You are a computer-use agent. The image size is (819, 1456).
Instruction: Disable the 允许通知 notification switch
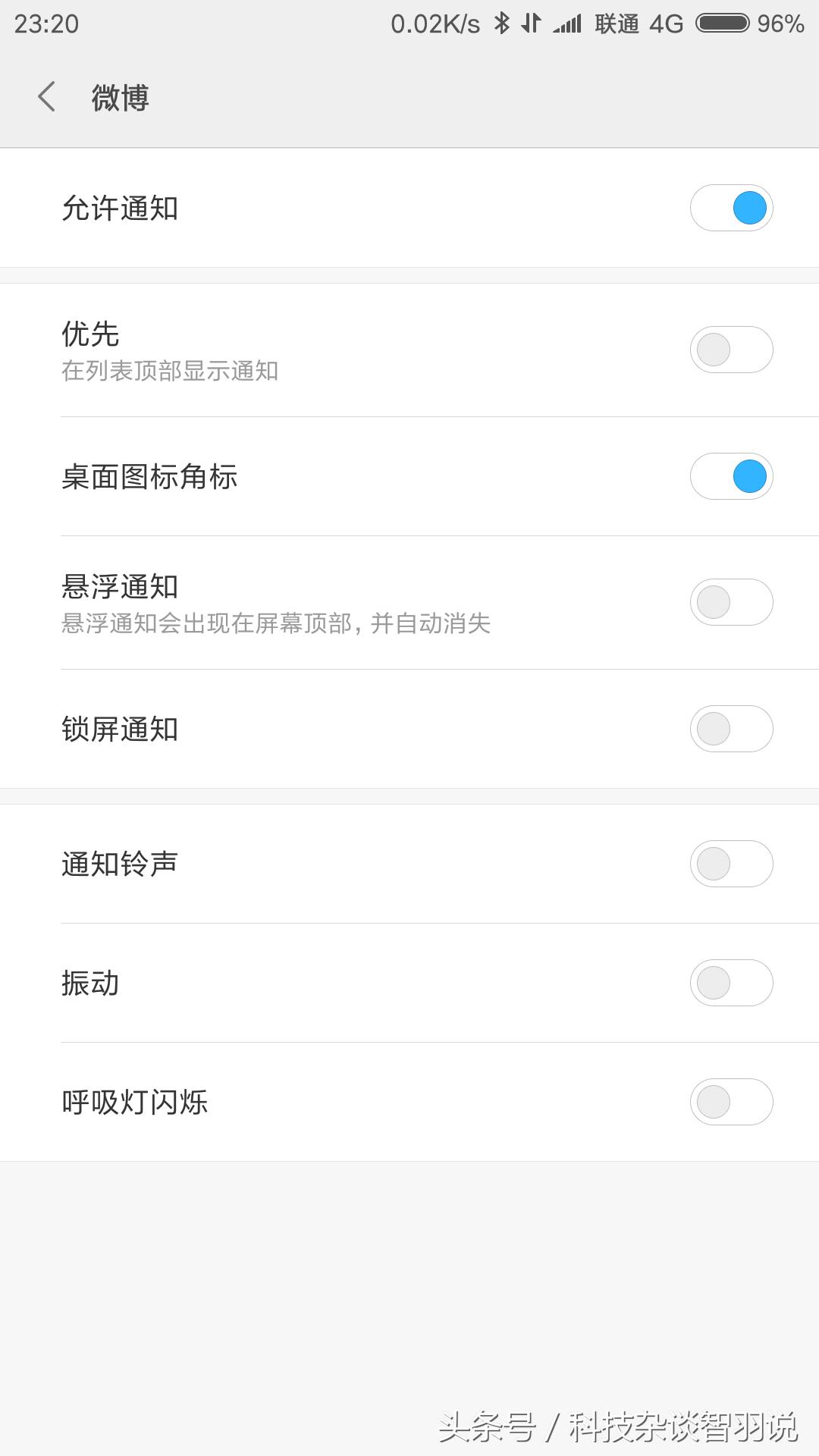coord(730,207)
